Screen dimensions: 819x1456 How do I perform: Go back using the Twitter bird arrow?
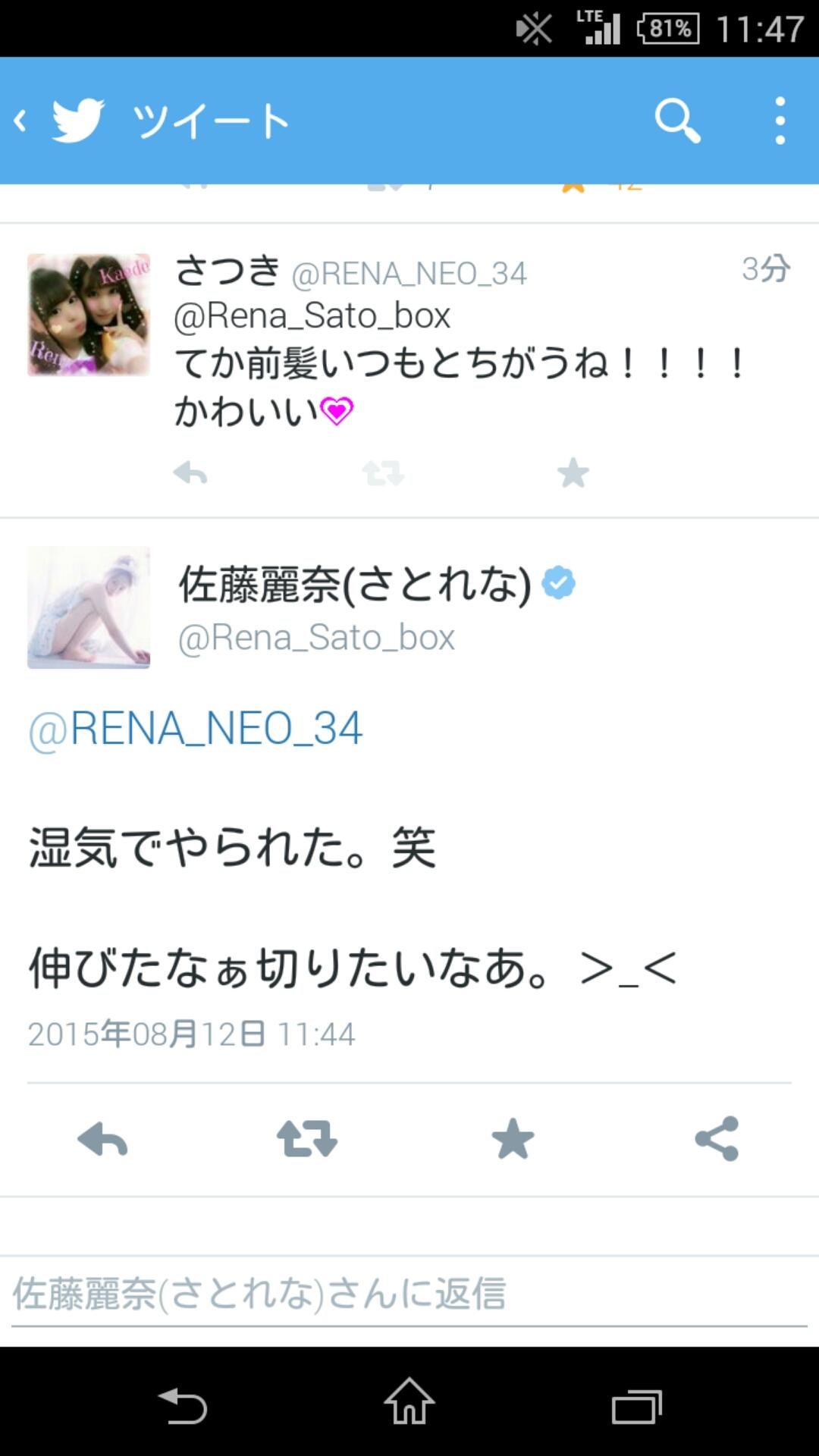point(61,121)
